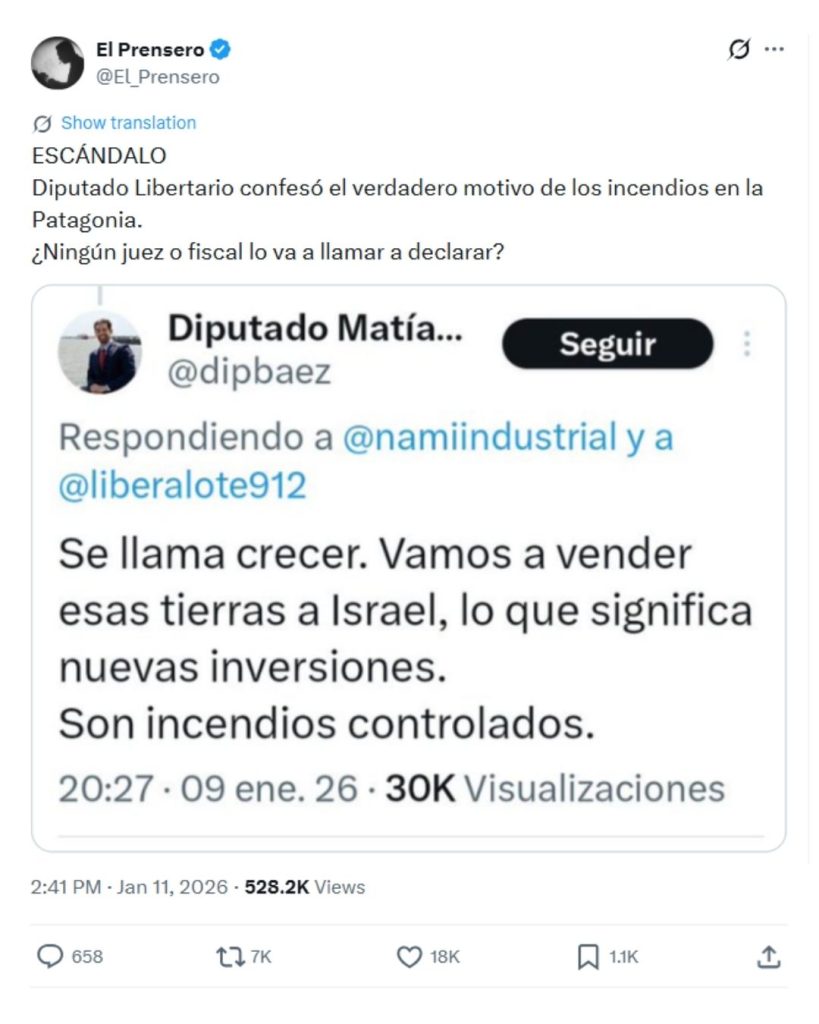Open the embedded Diputado Matías tweet image

pos(408,567)
